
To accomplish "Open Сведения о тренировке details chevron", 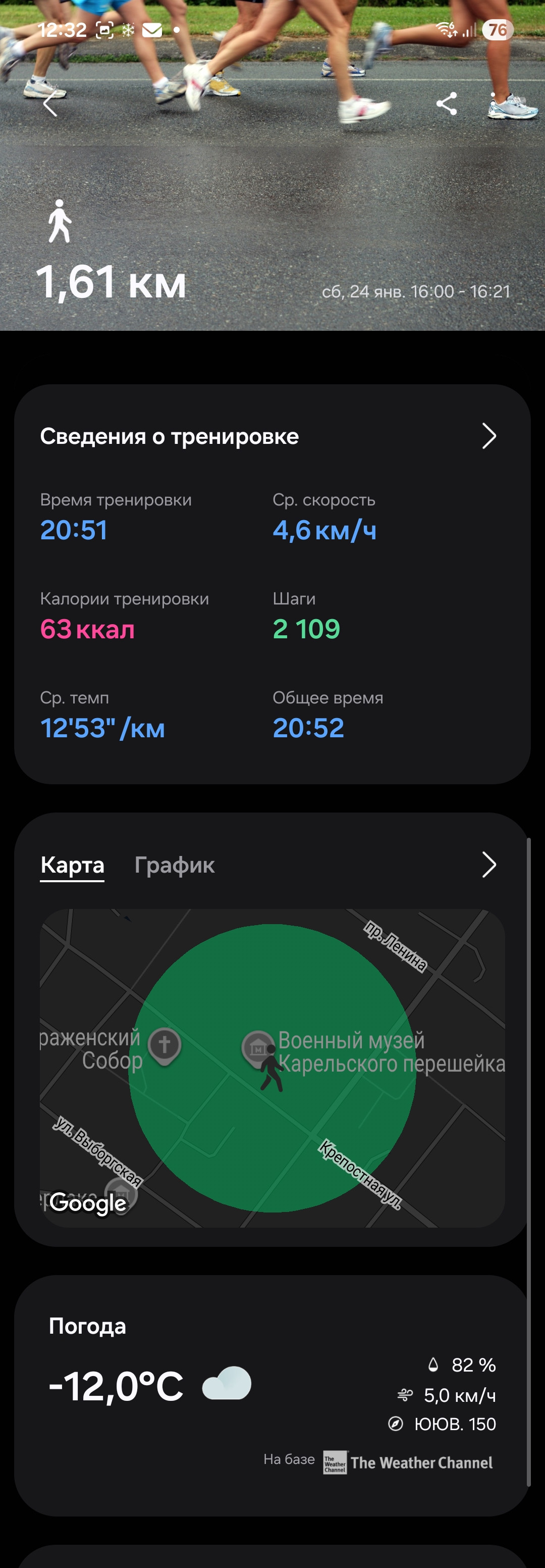I will click(489, 436).
